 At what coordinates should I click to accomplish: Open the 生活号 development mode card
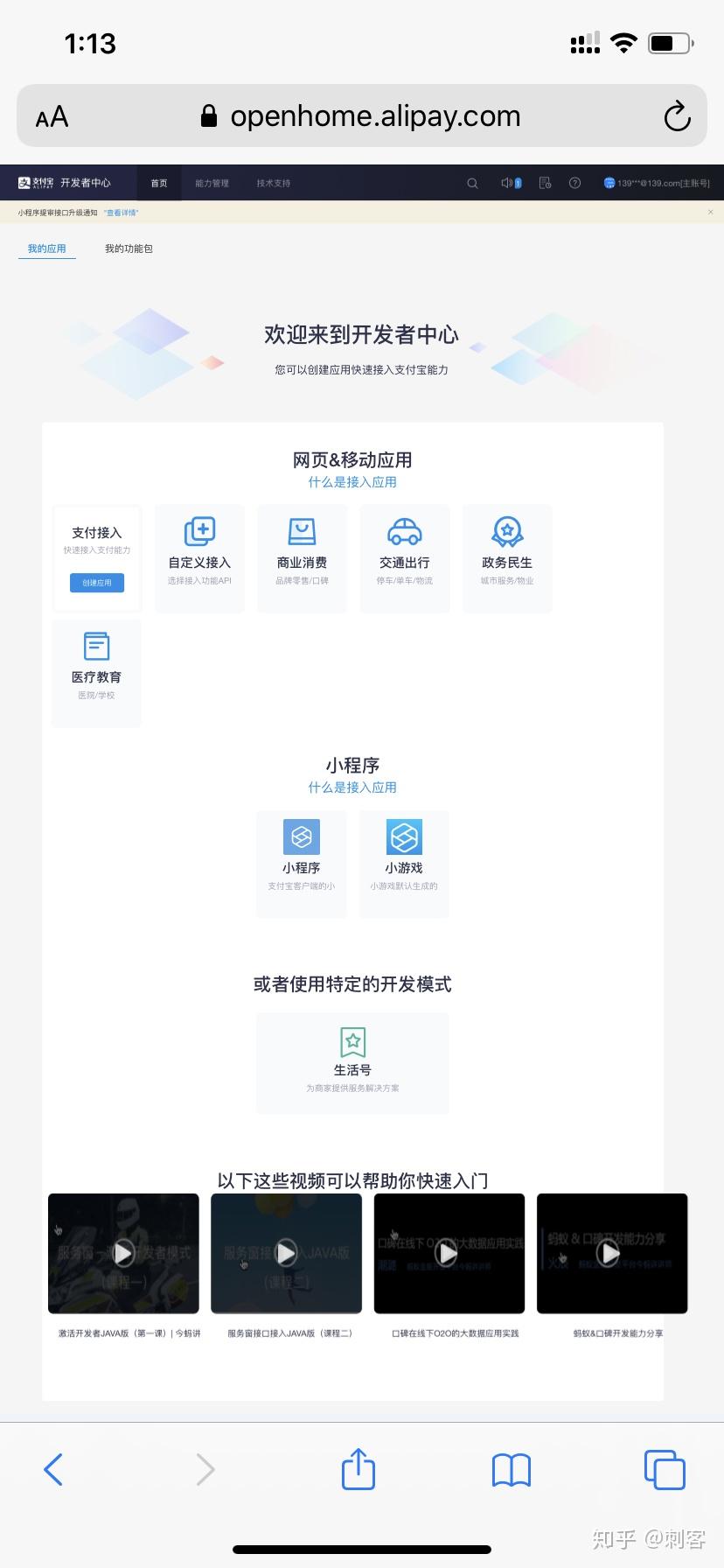pyautogui.click(x=352, y=1062)
